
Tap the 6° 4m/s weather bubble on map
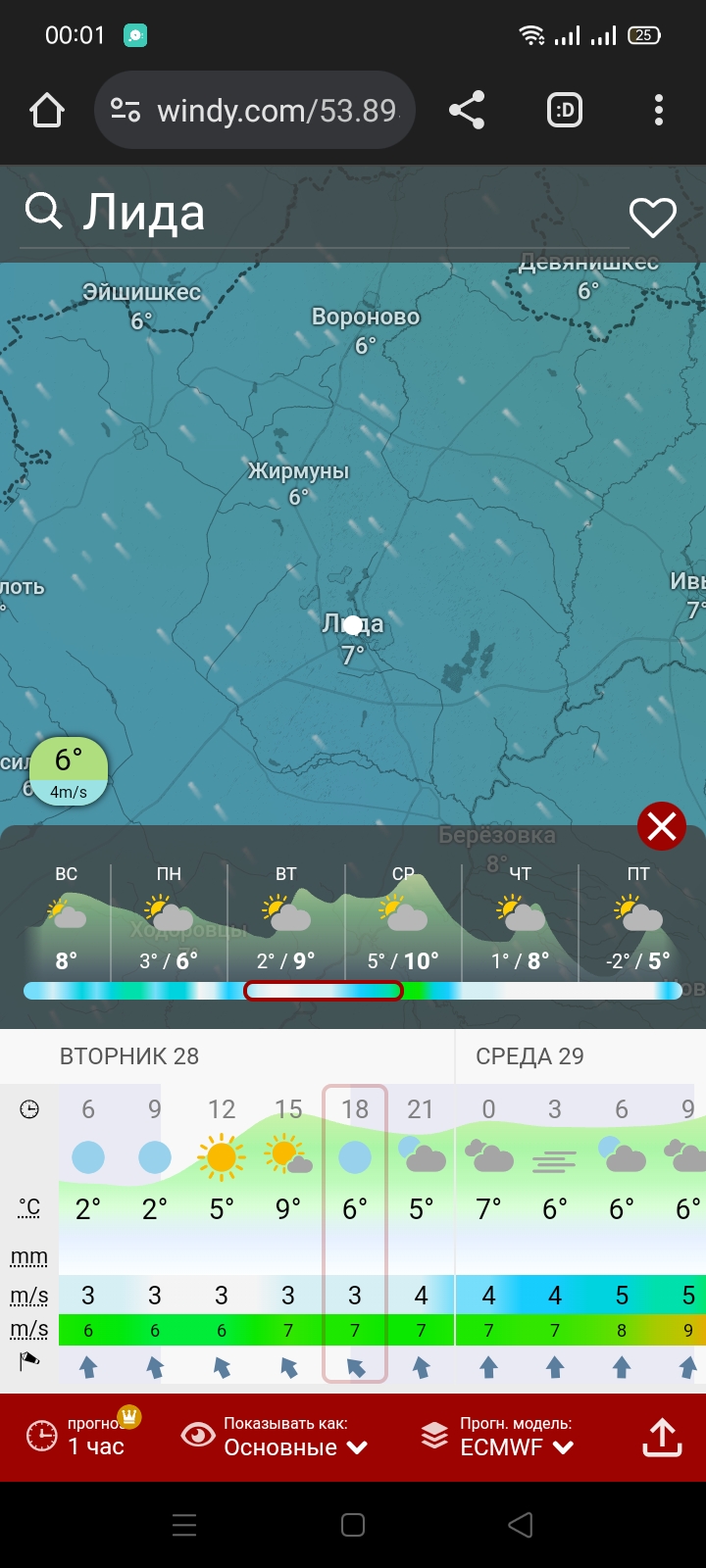coord(69,771)
